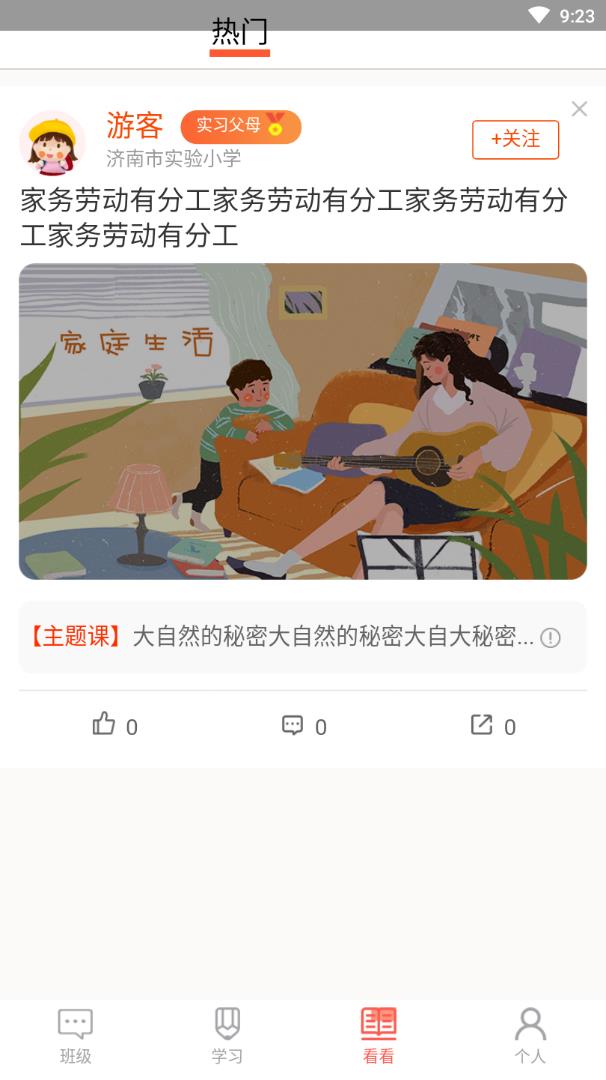
Task: Dismiss the post with the X icon
Action: (579, 109)
